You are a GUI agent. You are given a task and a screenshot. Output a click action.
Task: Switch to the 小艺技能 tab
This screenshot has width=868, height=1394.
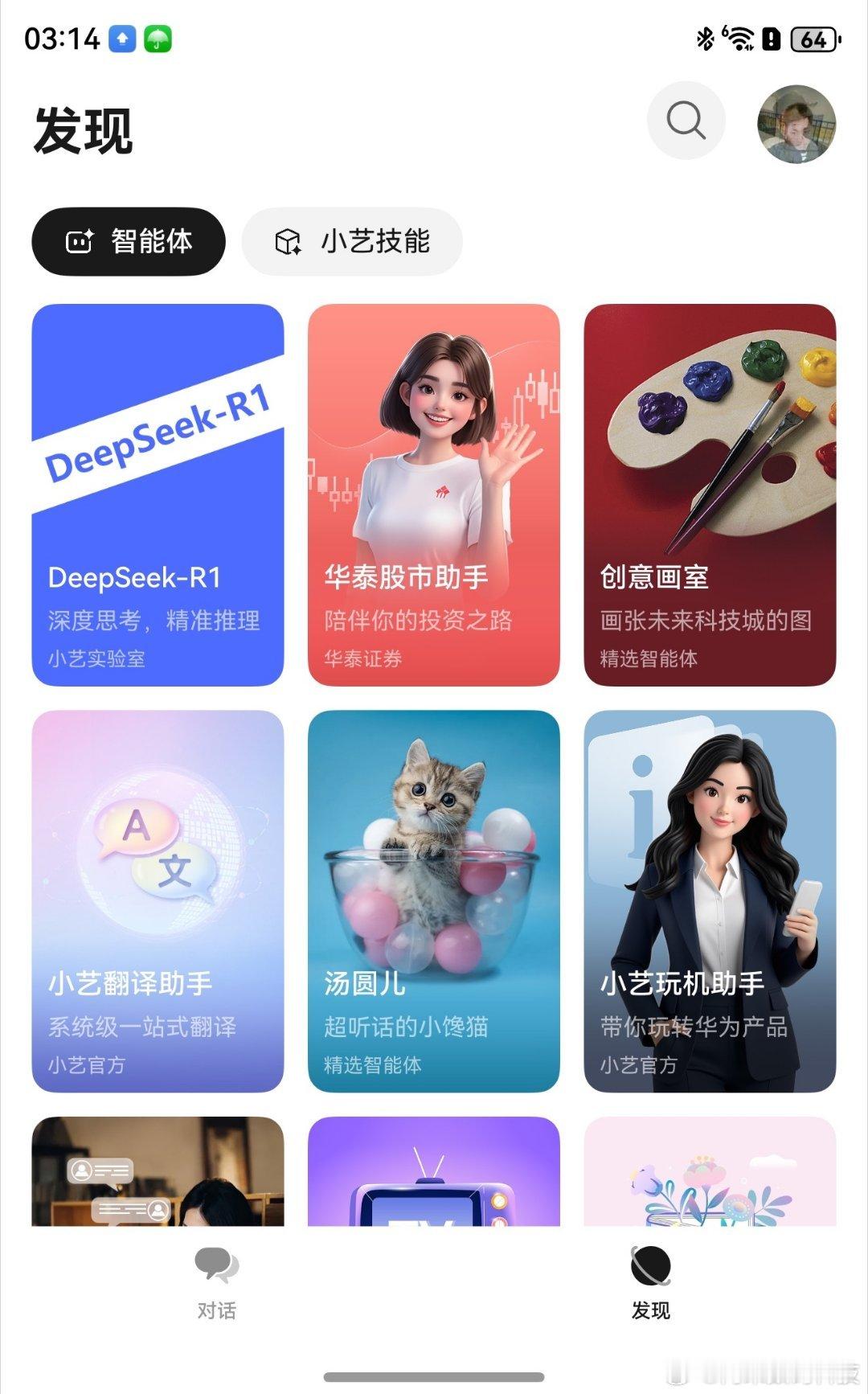click(x=352, y=241)
